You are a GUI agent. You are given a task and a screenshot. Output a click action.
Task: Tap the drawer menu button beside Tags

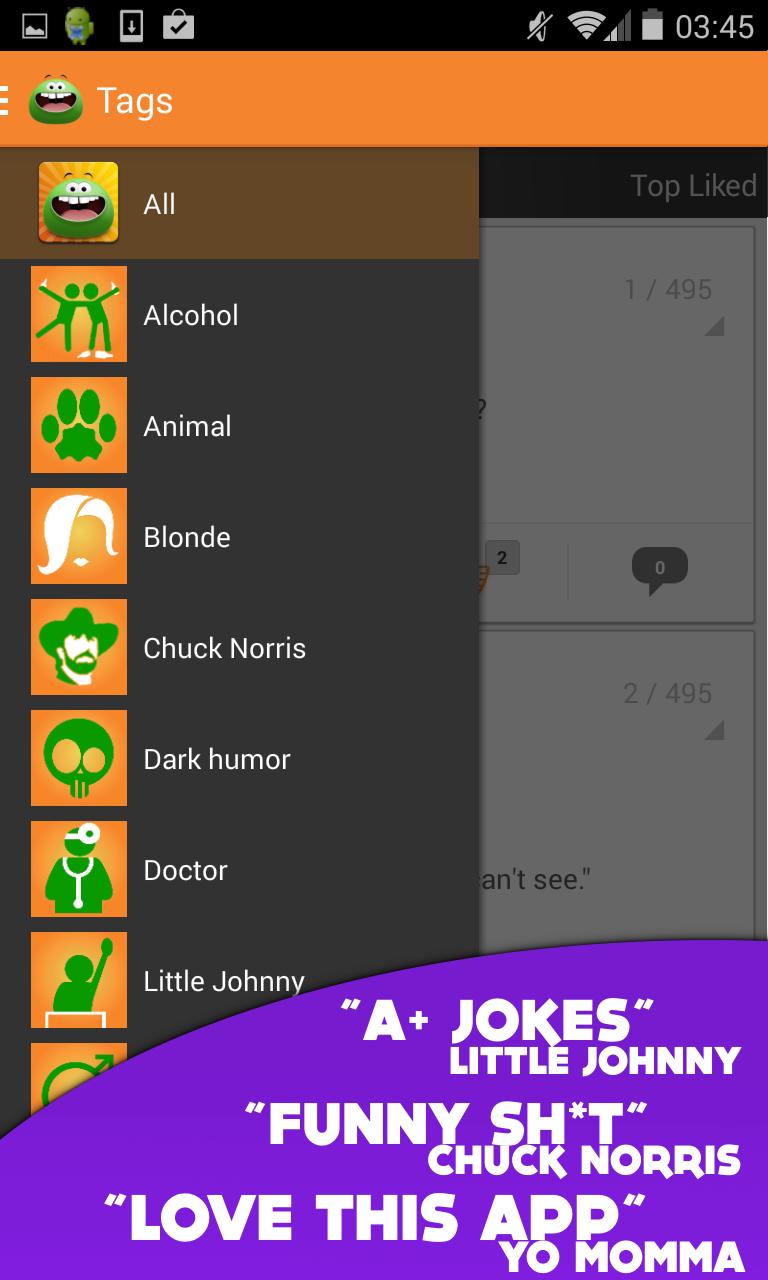[8, 100]
